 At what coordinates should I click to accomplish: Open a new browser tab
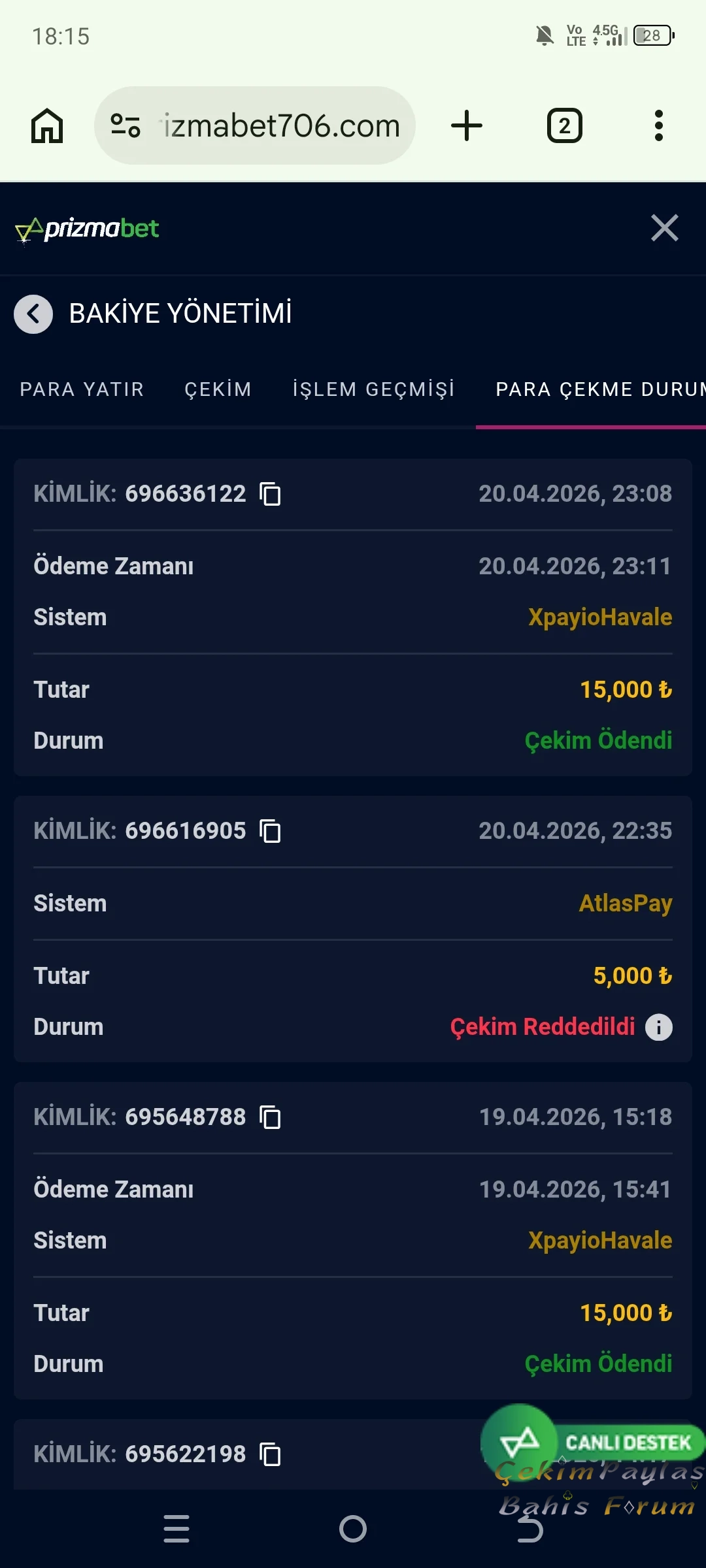(467, 125)
